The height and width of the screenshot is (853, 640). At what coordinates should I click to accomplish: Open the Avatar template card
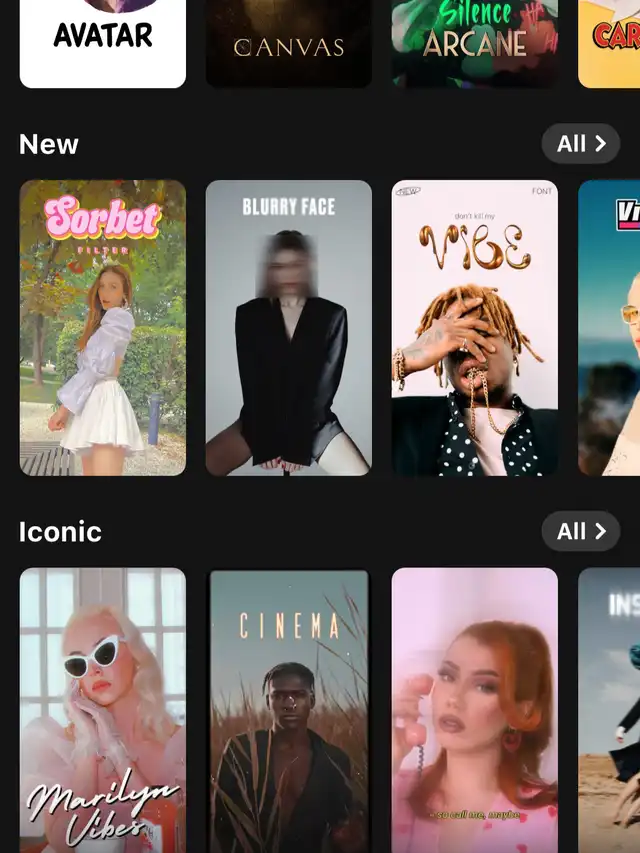pos(103,44)
